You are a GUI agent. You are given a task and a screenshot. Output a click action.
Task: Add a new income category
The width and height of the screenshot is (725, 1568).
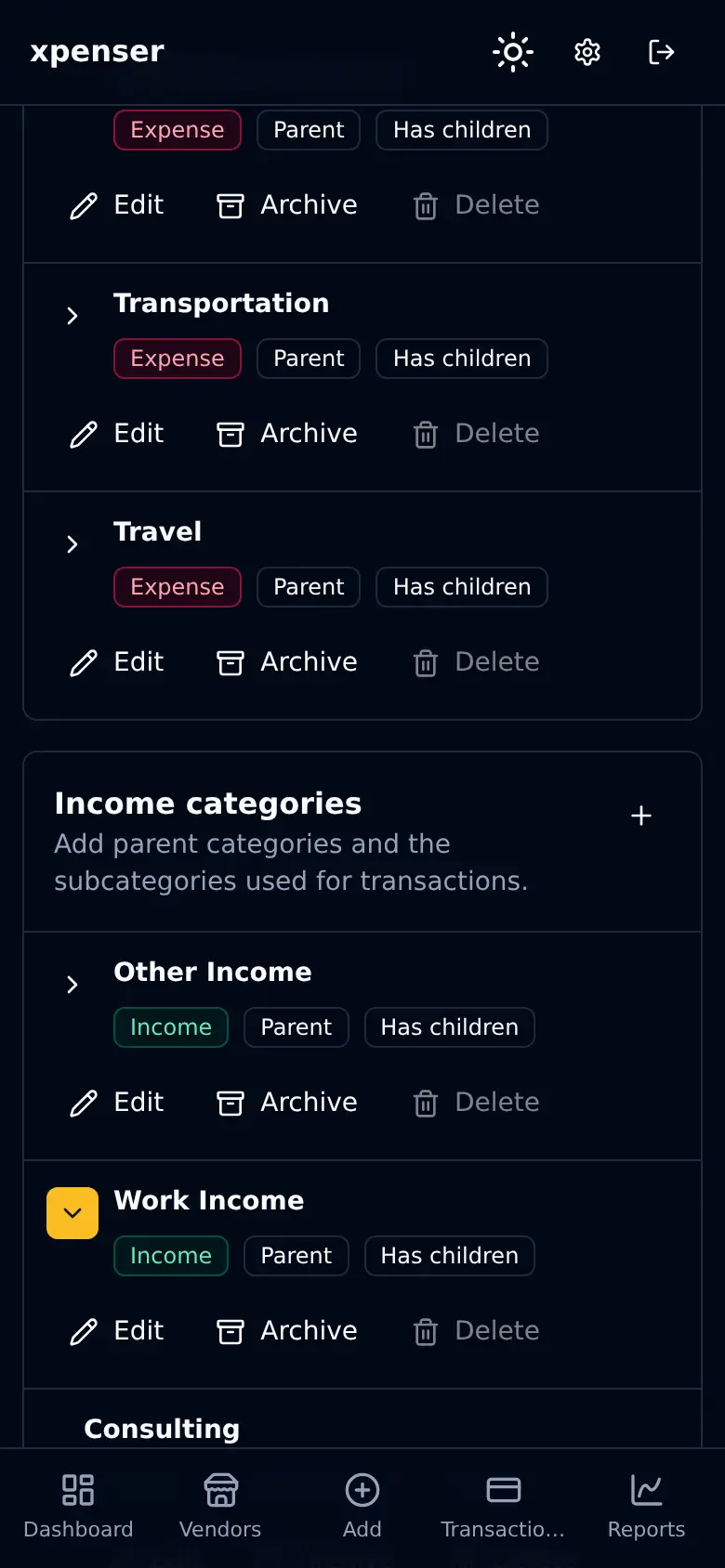641,816
